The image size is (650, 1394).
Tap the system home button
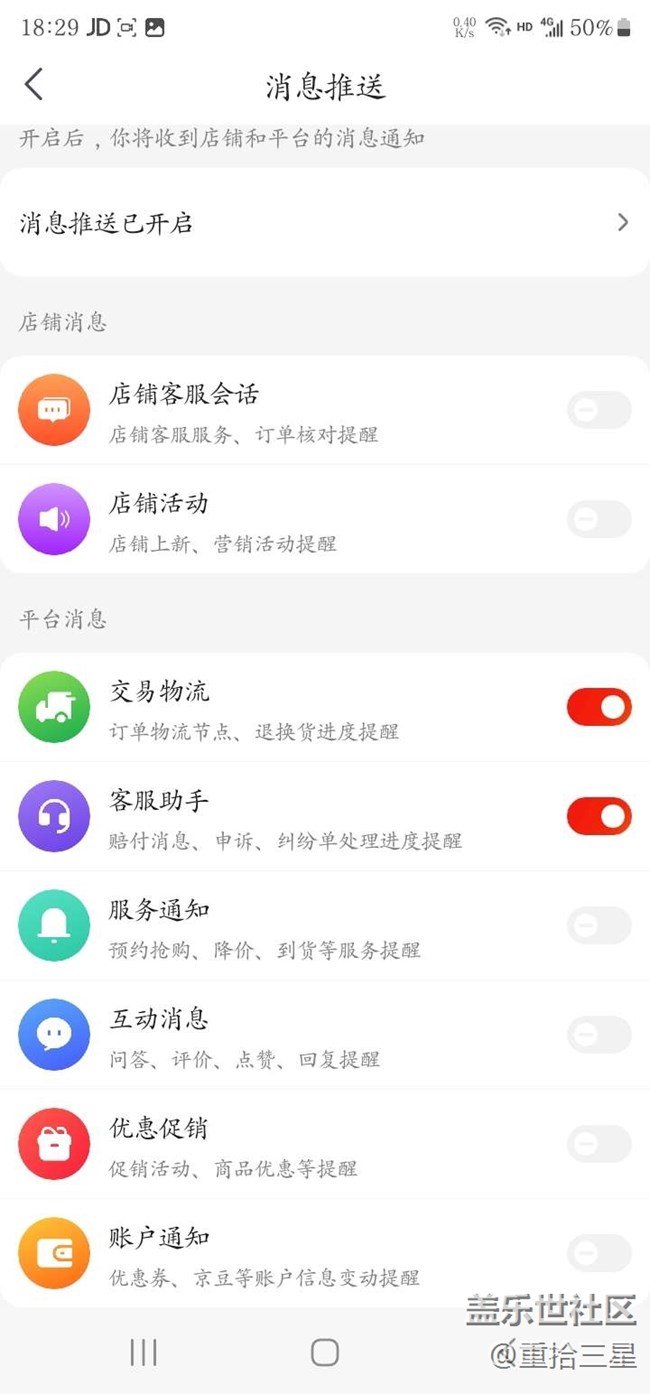324,1352
